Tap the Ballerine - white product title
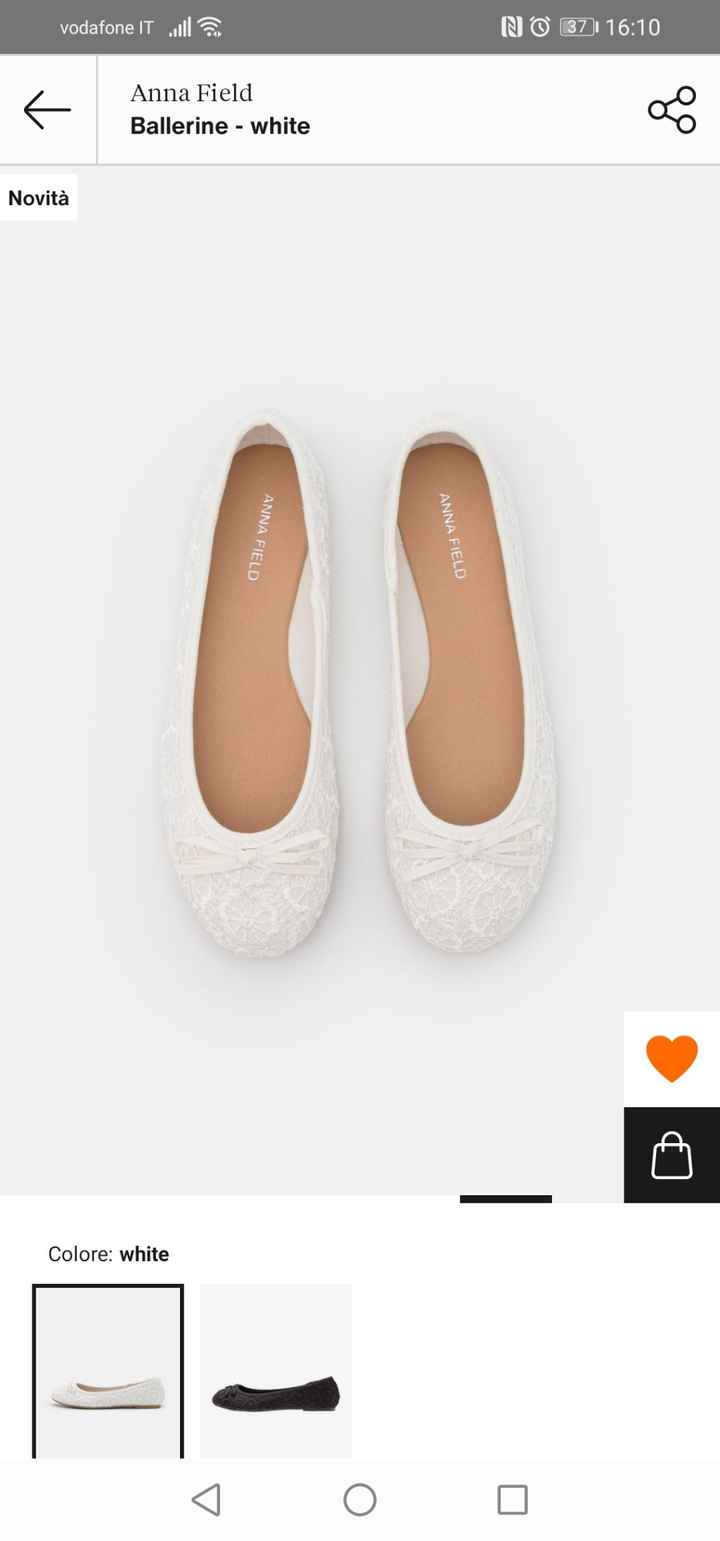Screen dimensions: 720x1541 pos(220,126)
